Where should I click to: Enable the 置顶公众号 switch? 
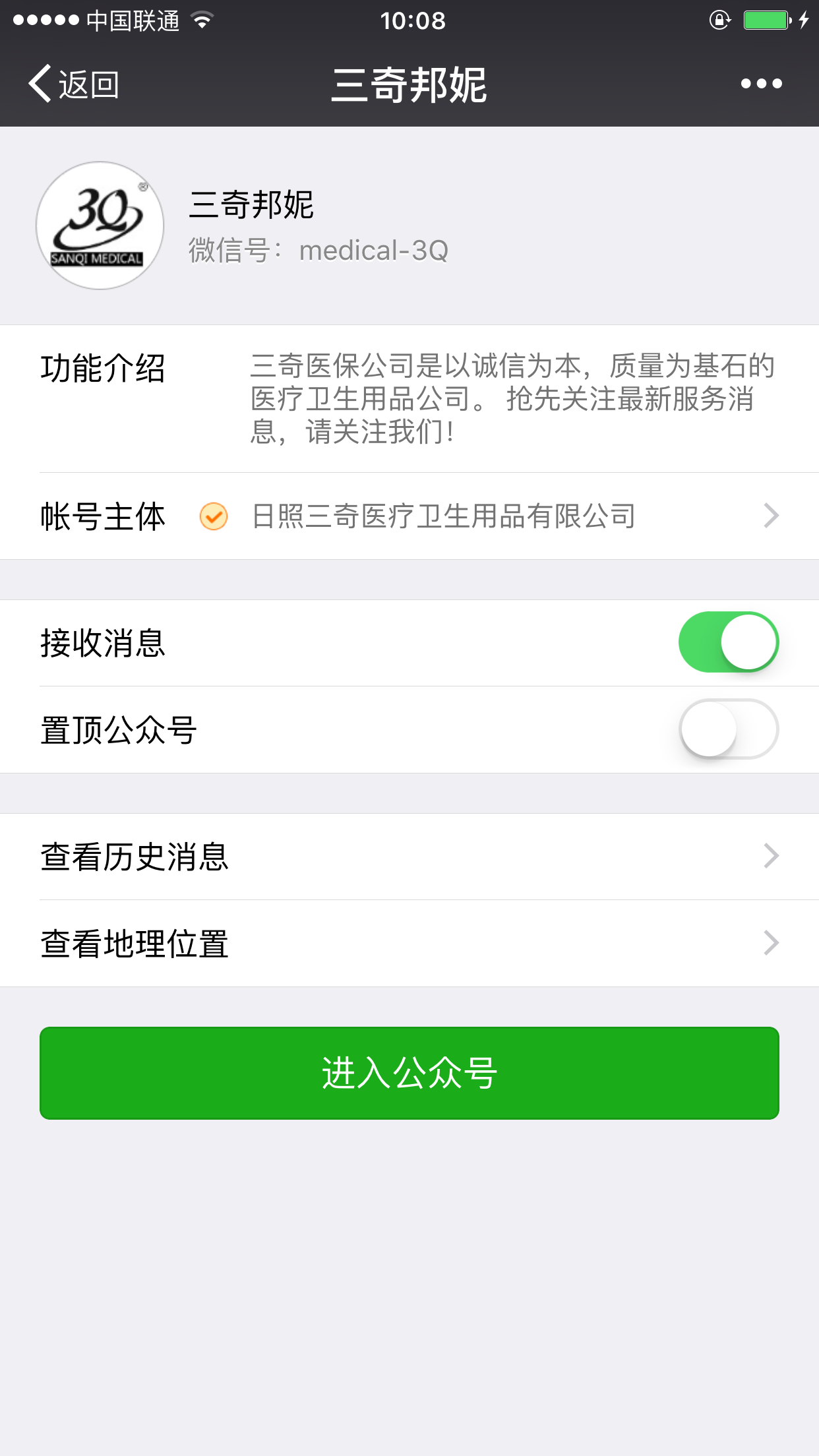[728, 729]
